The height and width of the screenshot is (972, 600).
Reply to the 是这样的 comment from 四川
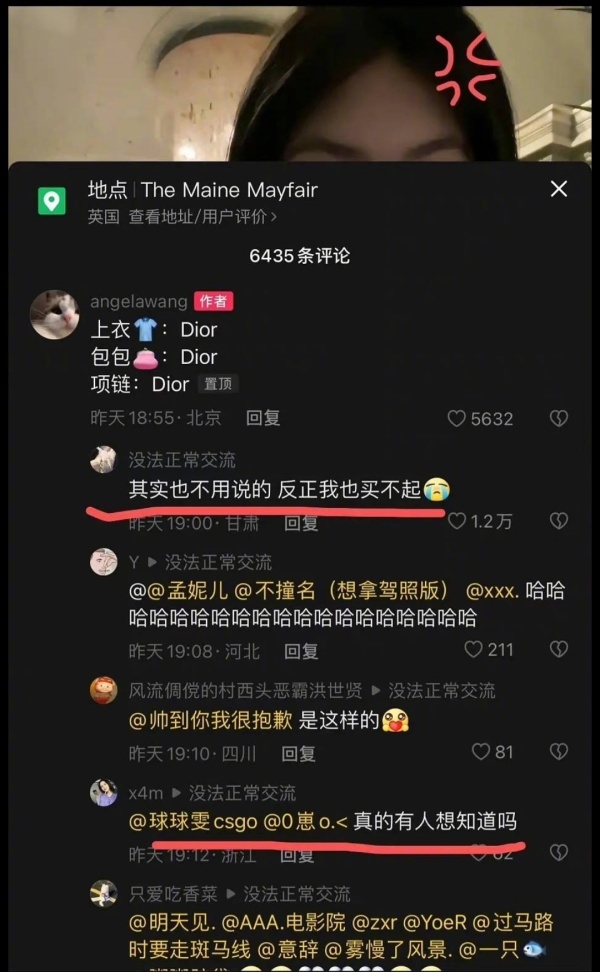point(298,753)
